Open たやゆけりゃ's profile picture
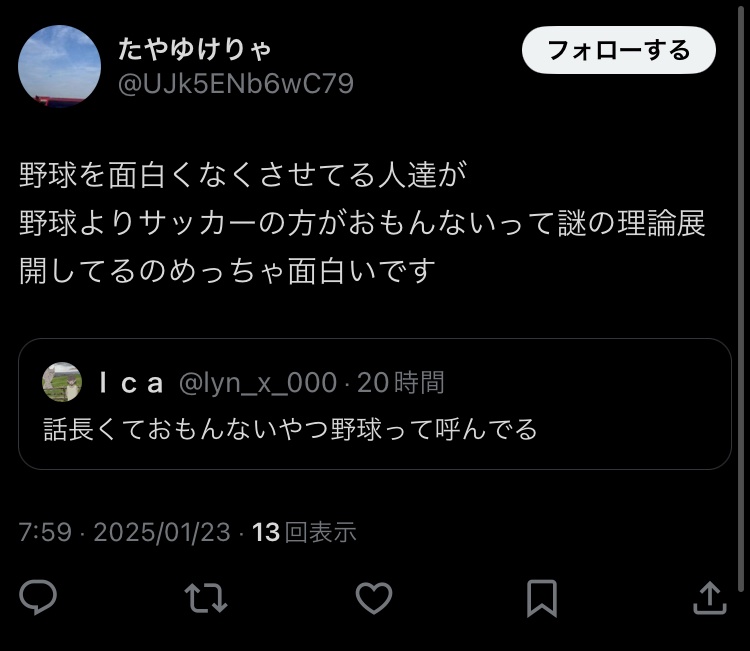 coord(60,66)
